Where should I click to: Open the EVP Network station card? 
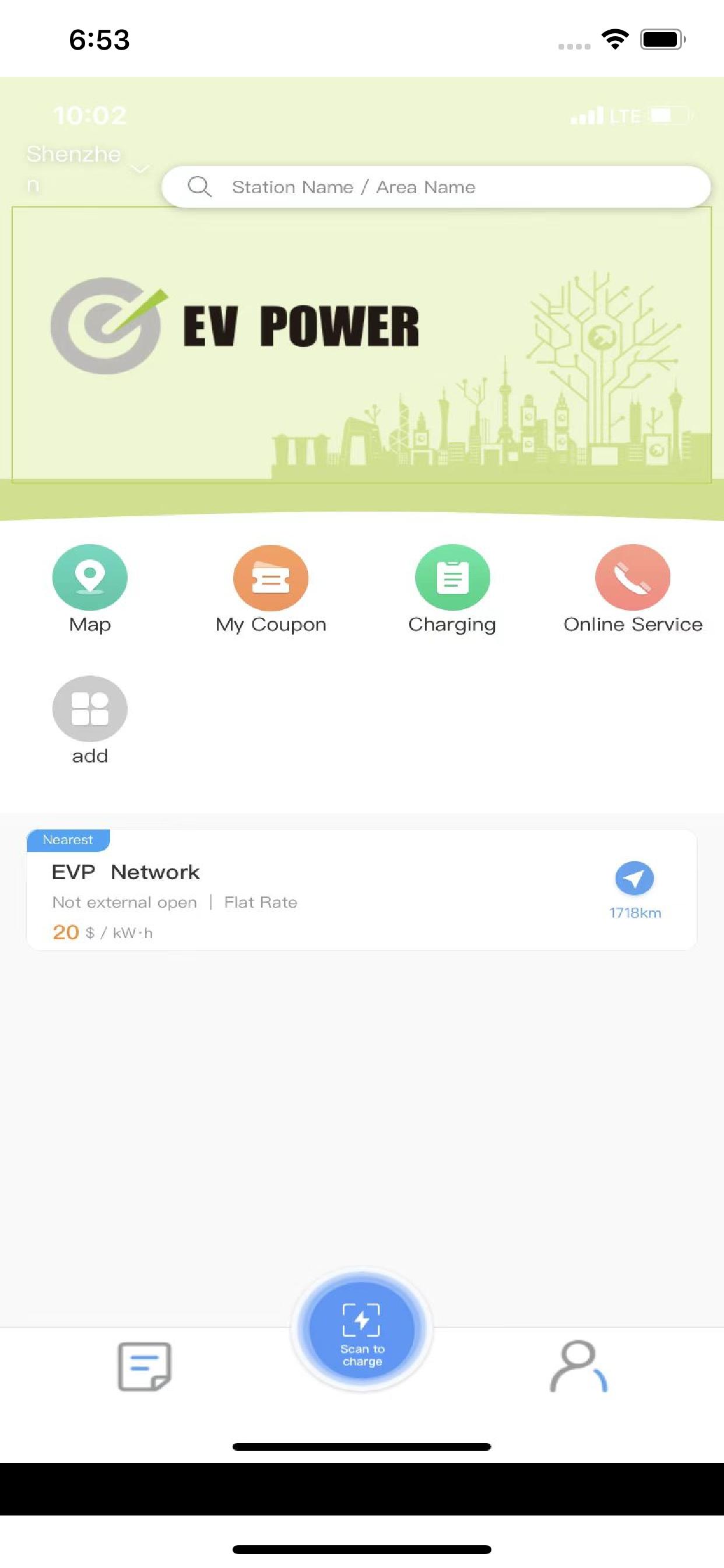(361, 890)
